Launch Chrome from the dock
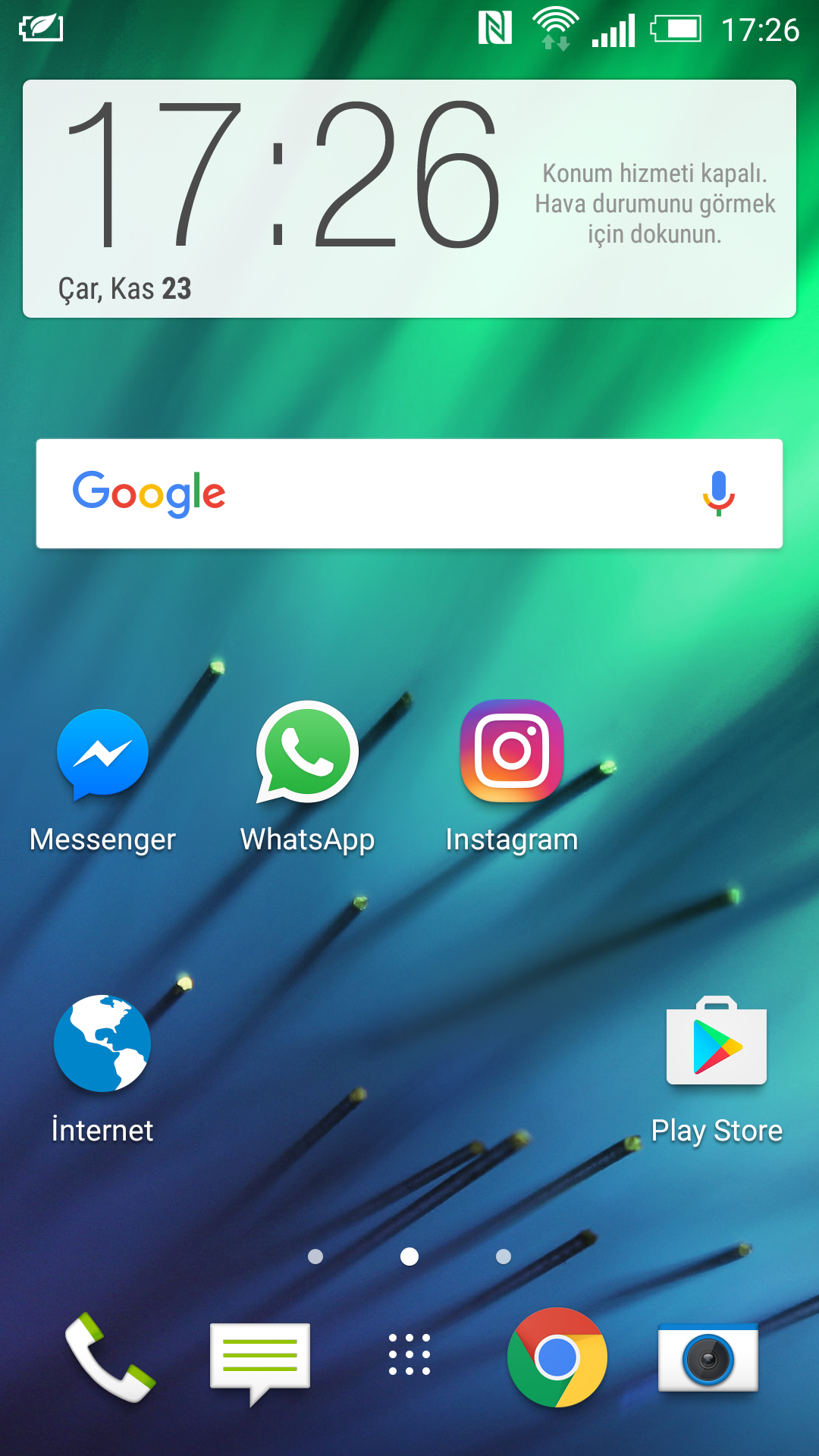The width and height of the screenshot is (819, 1456). pyautogui.click(x=557, y=1357)
